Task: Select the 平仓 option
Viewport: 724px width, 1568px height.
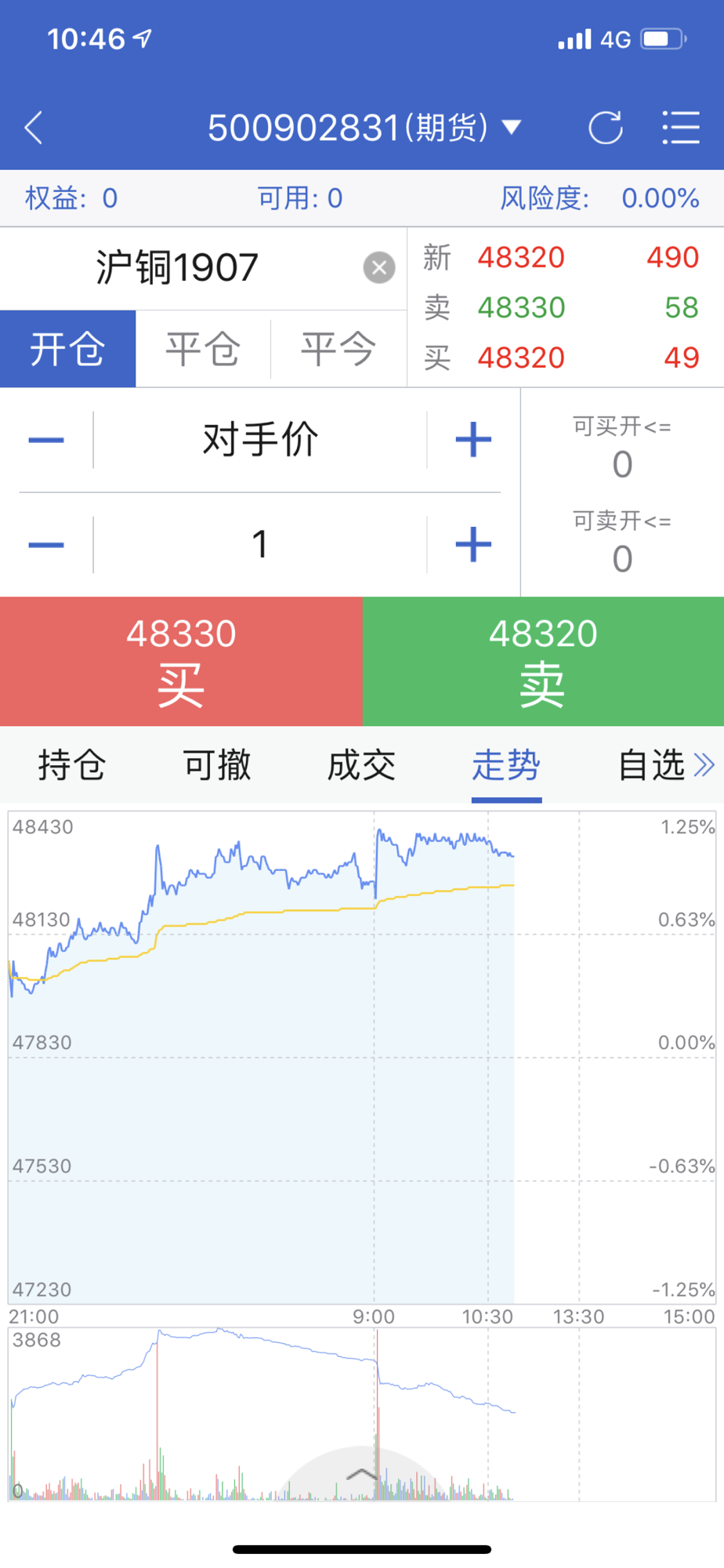Action: 203,349
